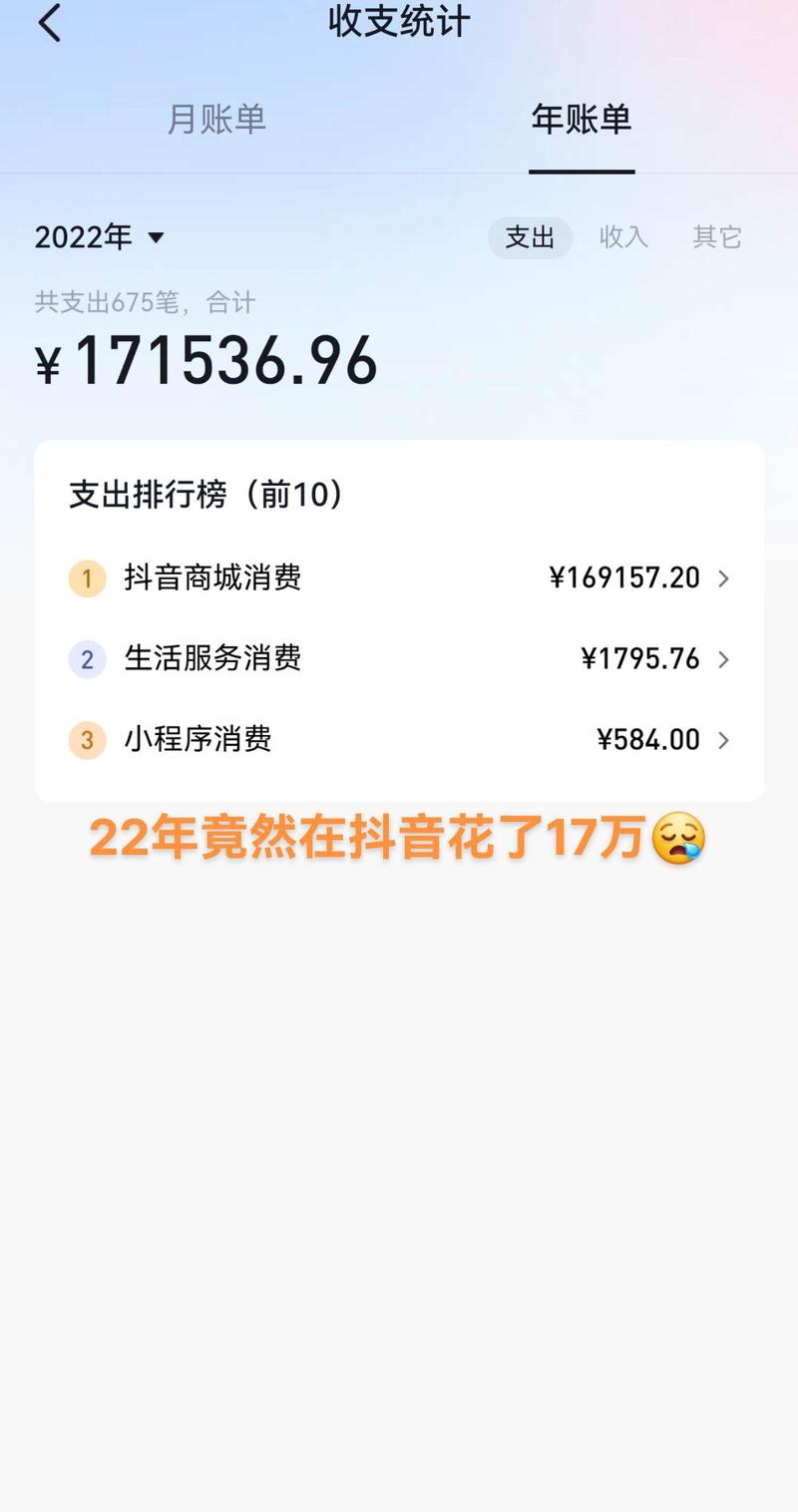Switch to the 月账单 tab
This screenshot has width=798, height=1512.
point(217,119)
